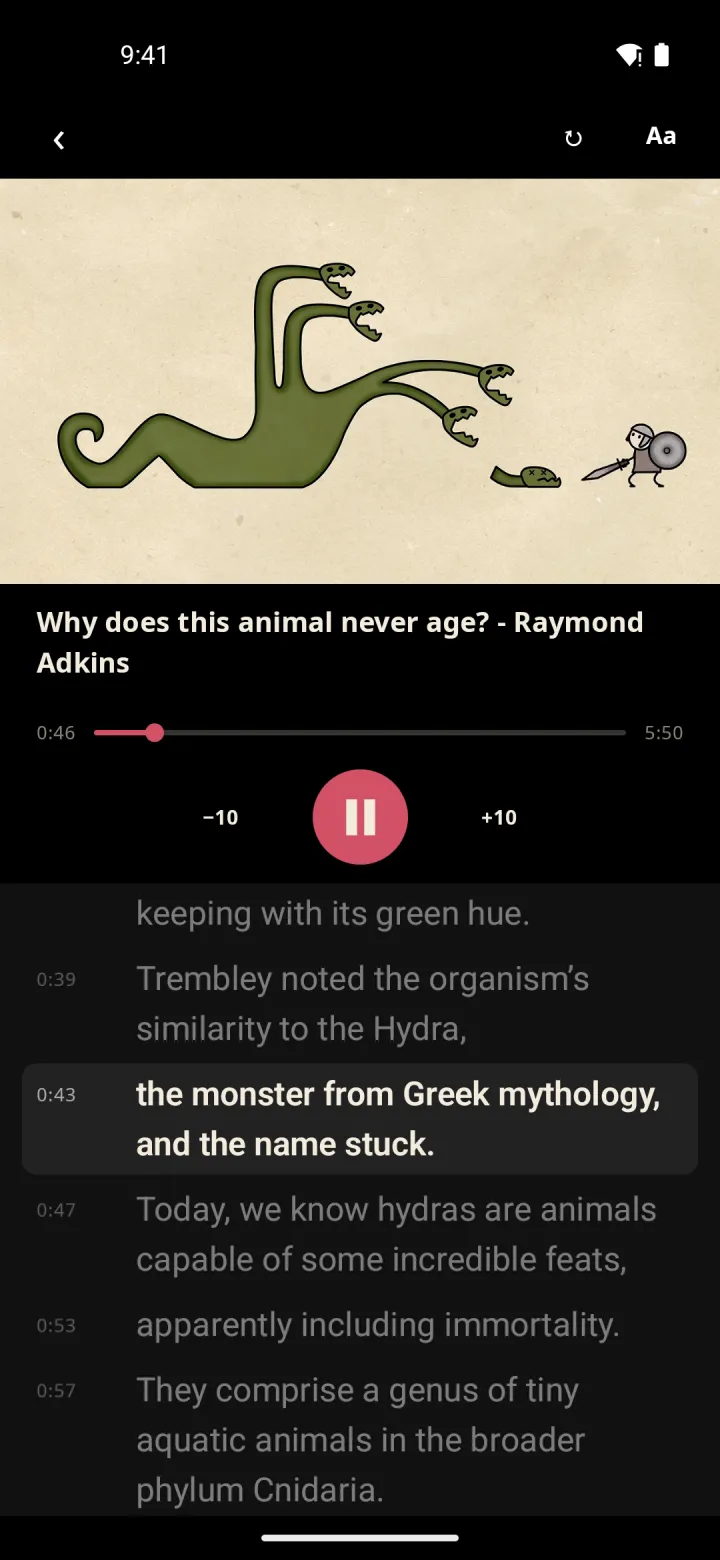Go back using the top-left arrow

point(59,140)
